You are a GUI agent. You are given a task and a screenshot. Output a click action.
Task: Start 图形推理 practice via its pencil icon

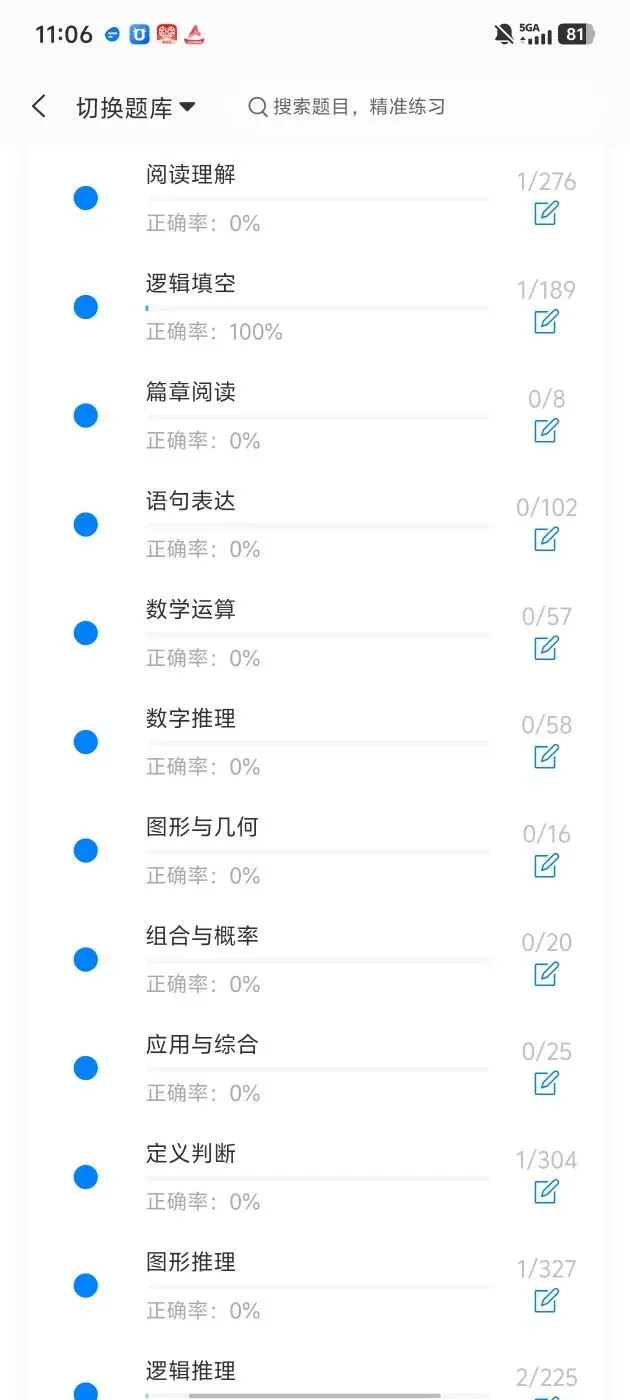[546, 1301]
